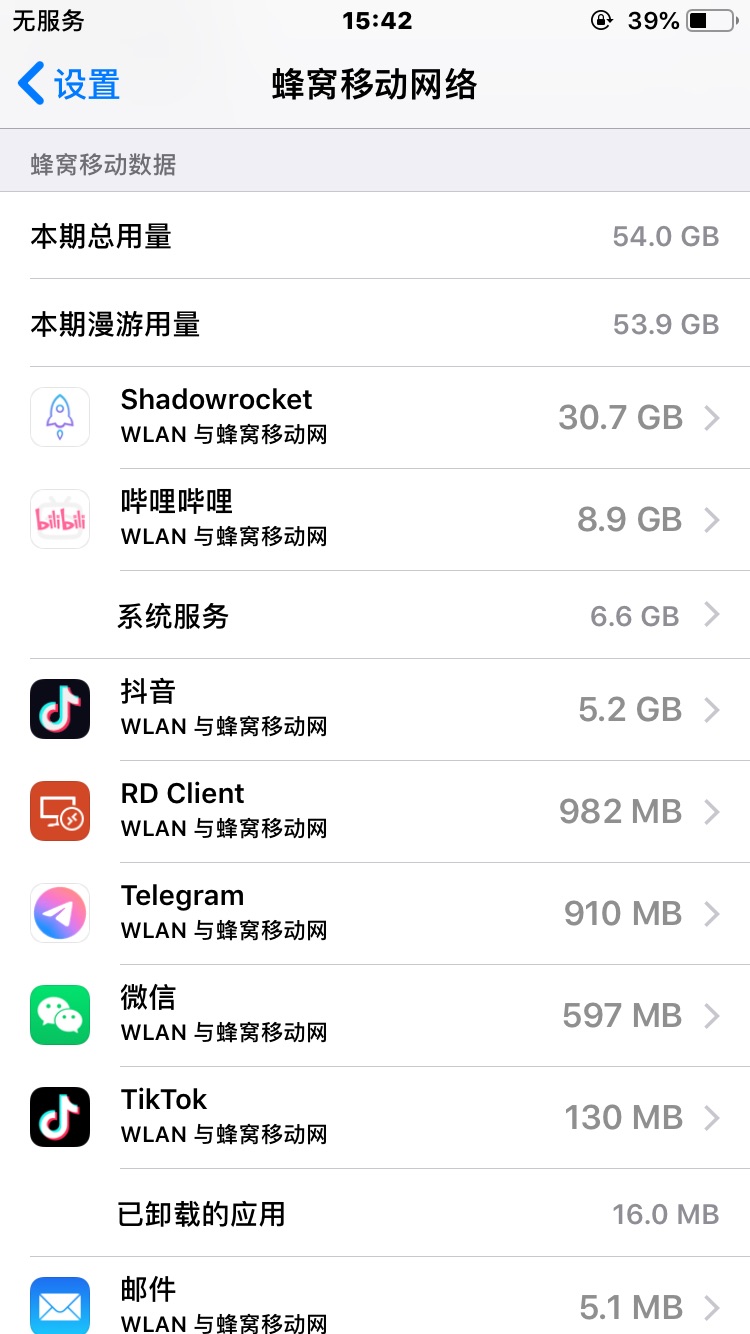Open Shadowrocket data usage details
This screenshot has width=750, height=1334.
(x=375, y=417)
